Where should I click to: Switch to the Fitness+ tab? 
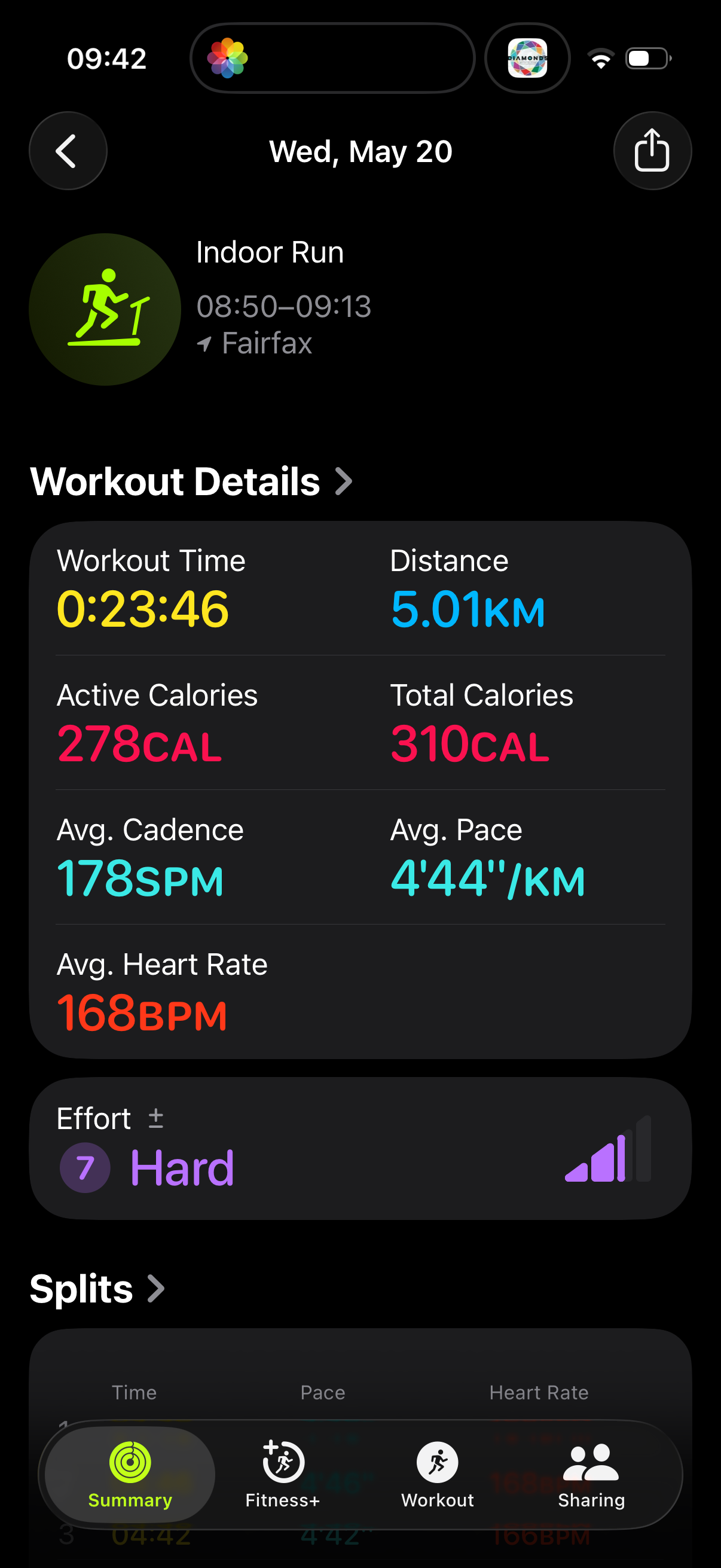click(x=283, y=1475)
